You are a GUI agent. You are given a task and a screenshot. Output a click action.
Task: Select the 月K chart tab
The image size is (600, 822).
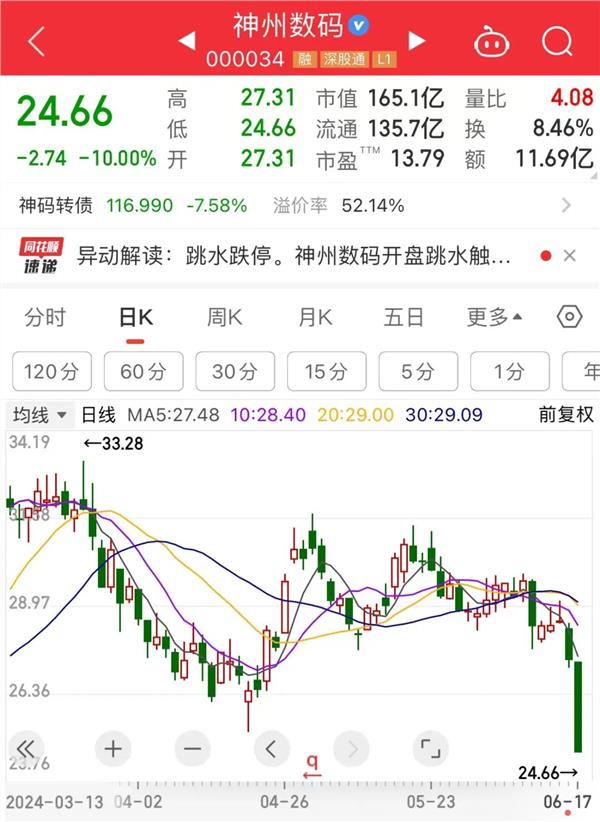pos(314,317)
